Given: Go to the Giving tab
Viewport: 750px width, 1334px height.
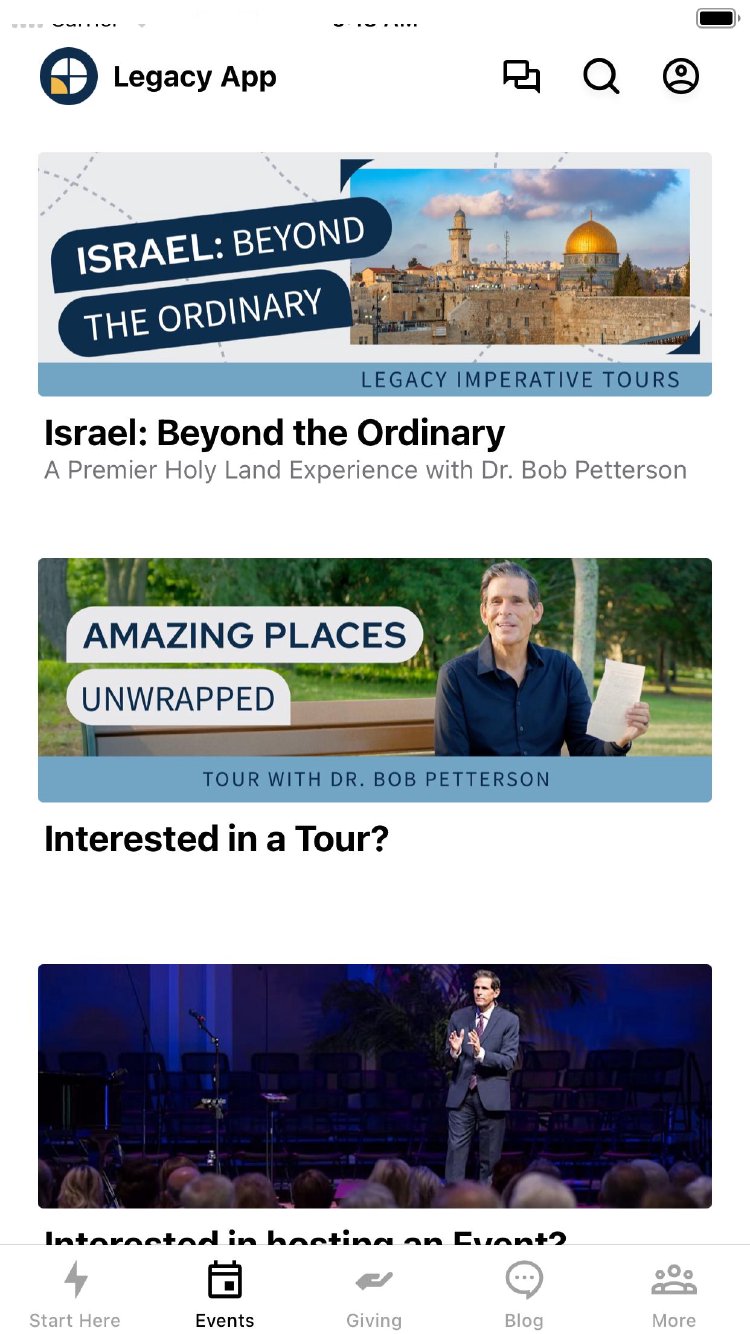Looking at the screenshot, I should click(374, 1294).
